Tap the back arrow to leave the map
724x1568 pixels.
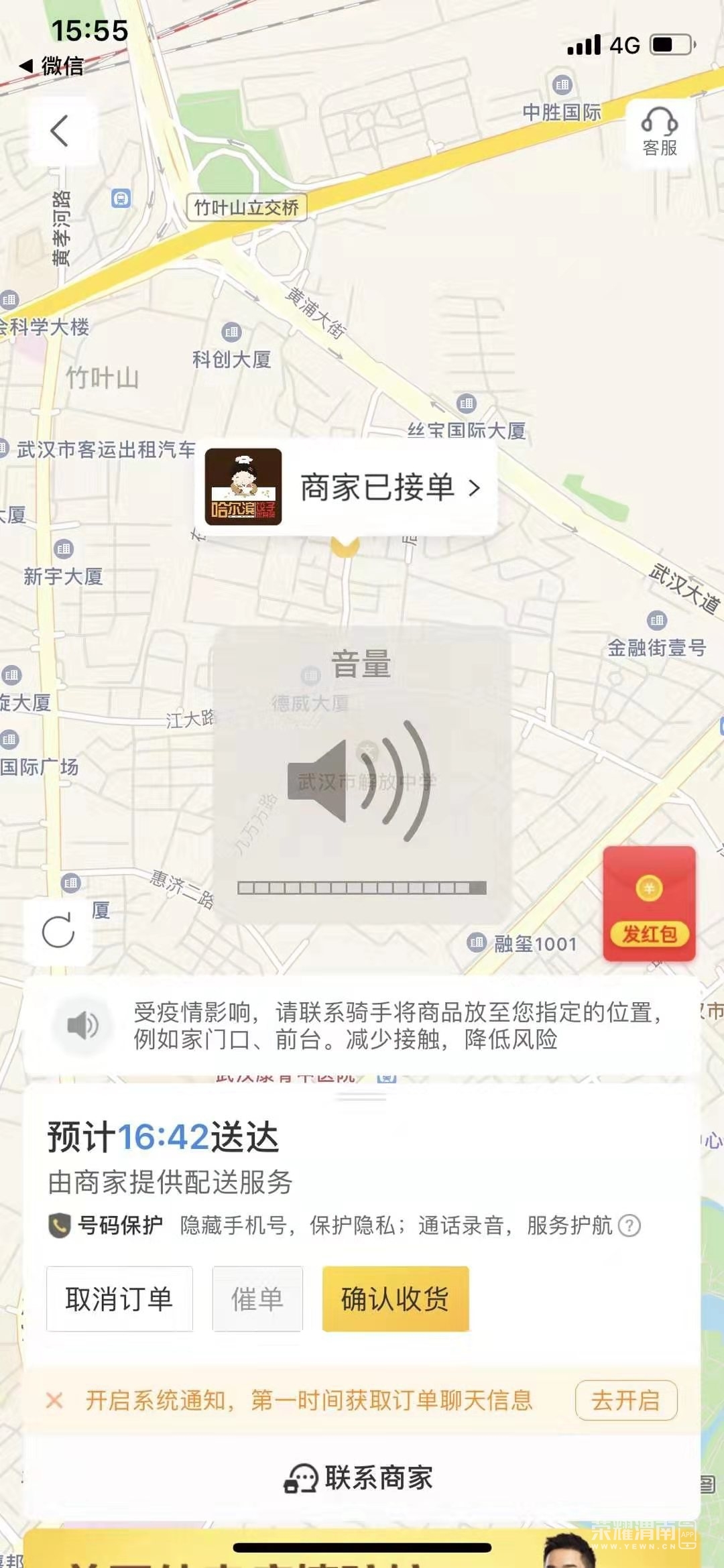click(58, 131)
